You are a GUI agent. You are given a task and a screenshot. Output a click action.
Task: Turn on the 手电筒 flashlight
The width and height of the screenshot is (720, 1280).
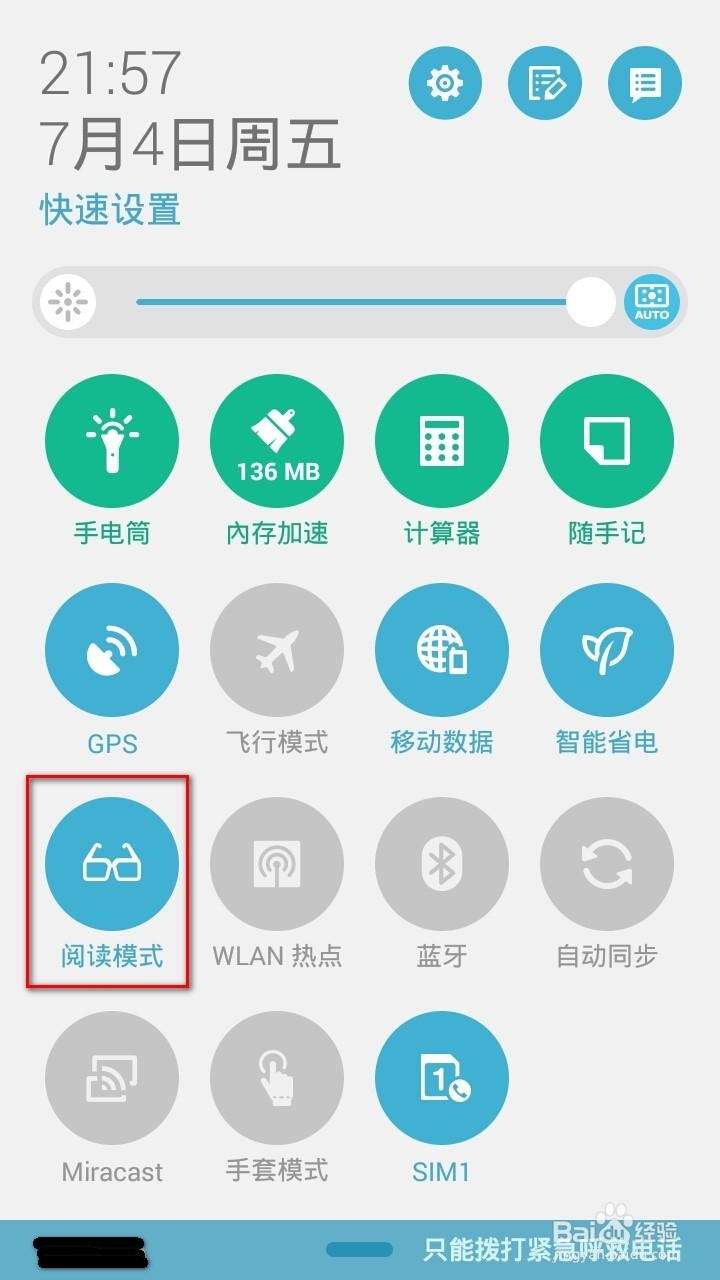point(112,440)
